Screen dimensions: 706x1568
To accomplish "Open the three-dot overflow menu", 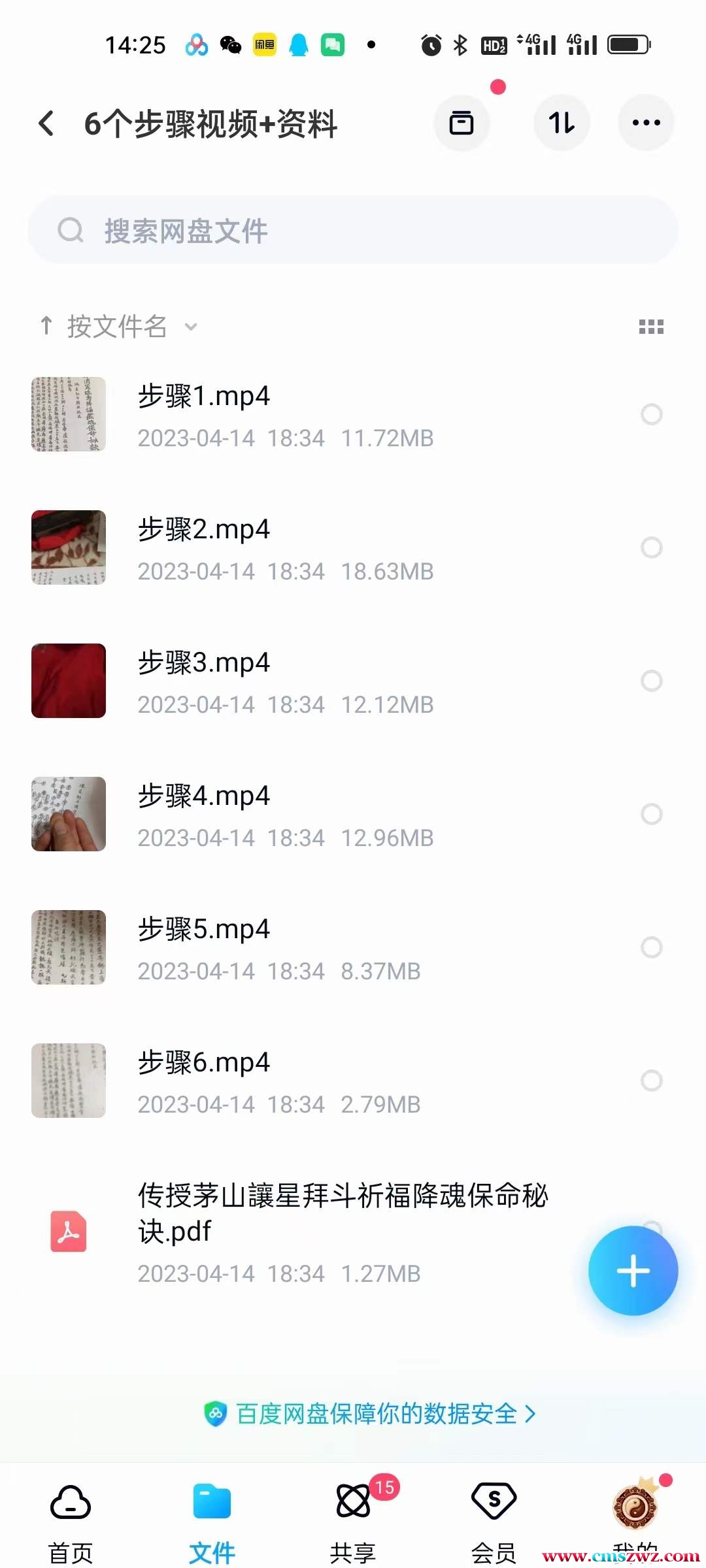I will coord(646,123).
